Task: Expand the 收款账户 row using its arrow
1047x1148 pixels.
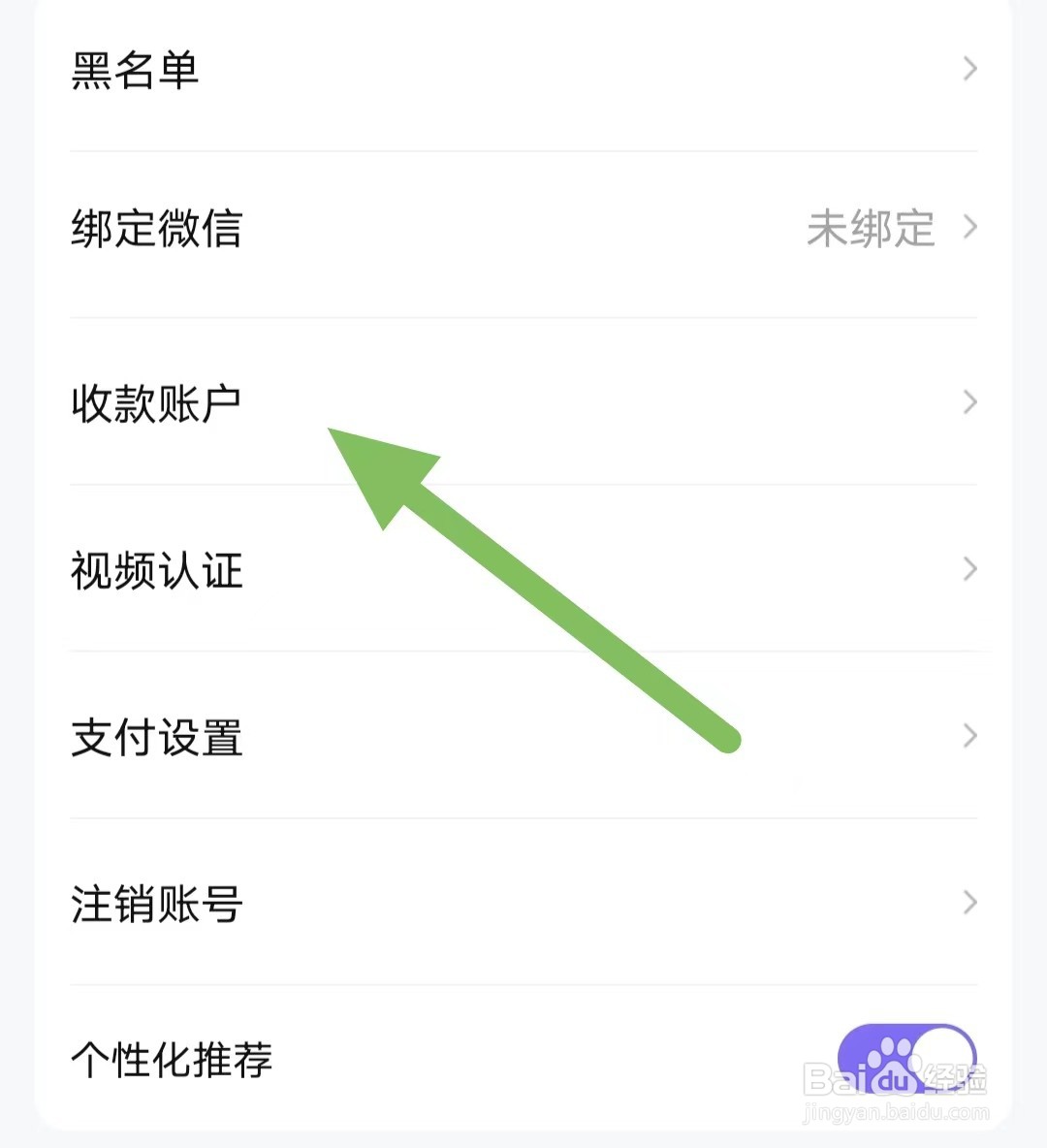Action: click(x=969, y=402)
